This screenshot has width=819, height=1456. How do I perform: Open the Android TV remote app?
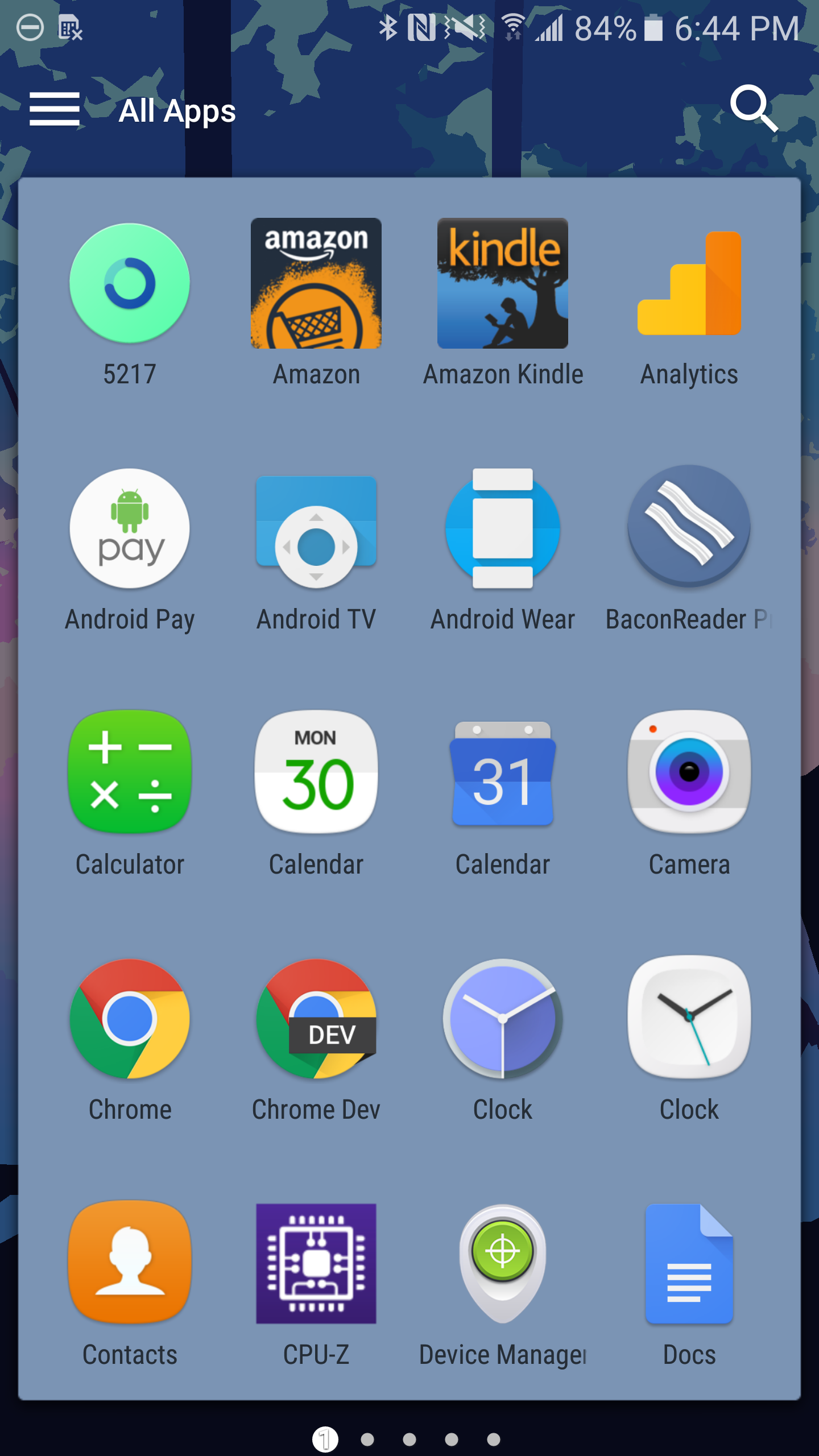[316, 528]
